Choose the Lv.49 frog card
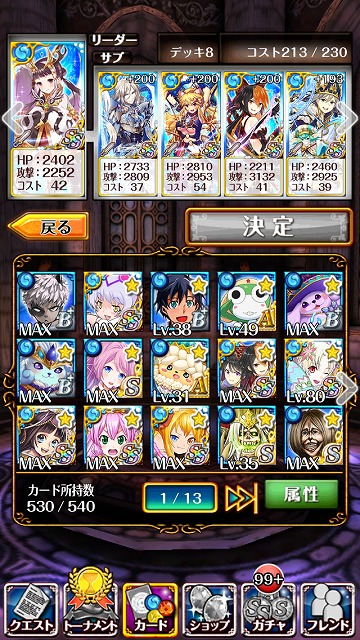This screenshot has height=640, width=360. coord(247,302)
